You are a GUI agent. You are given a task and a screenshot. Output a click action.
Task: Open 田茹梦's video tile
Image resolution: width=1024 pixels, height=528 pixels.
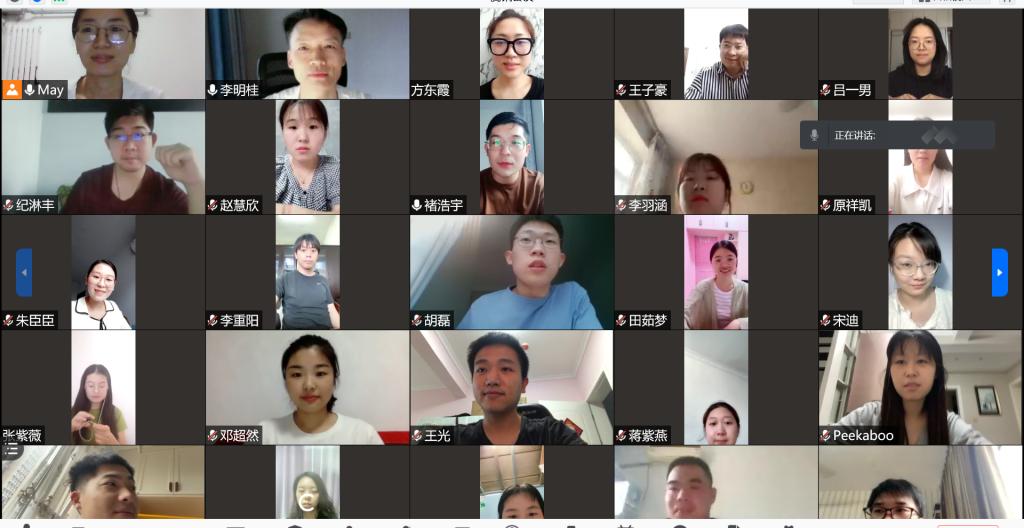coord(715,270)
